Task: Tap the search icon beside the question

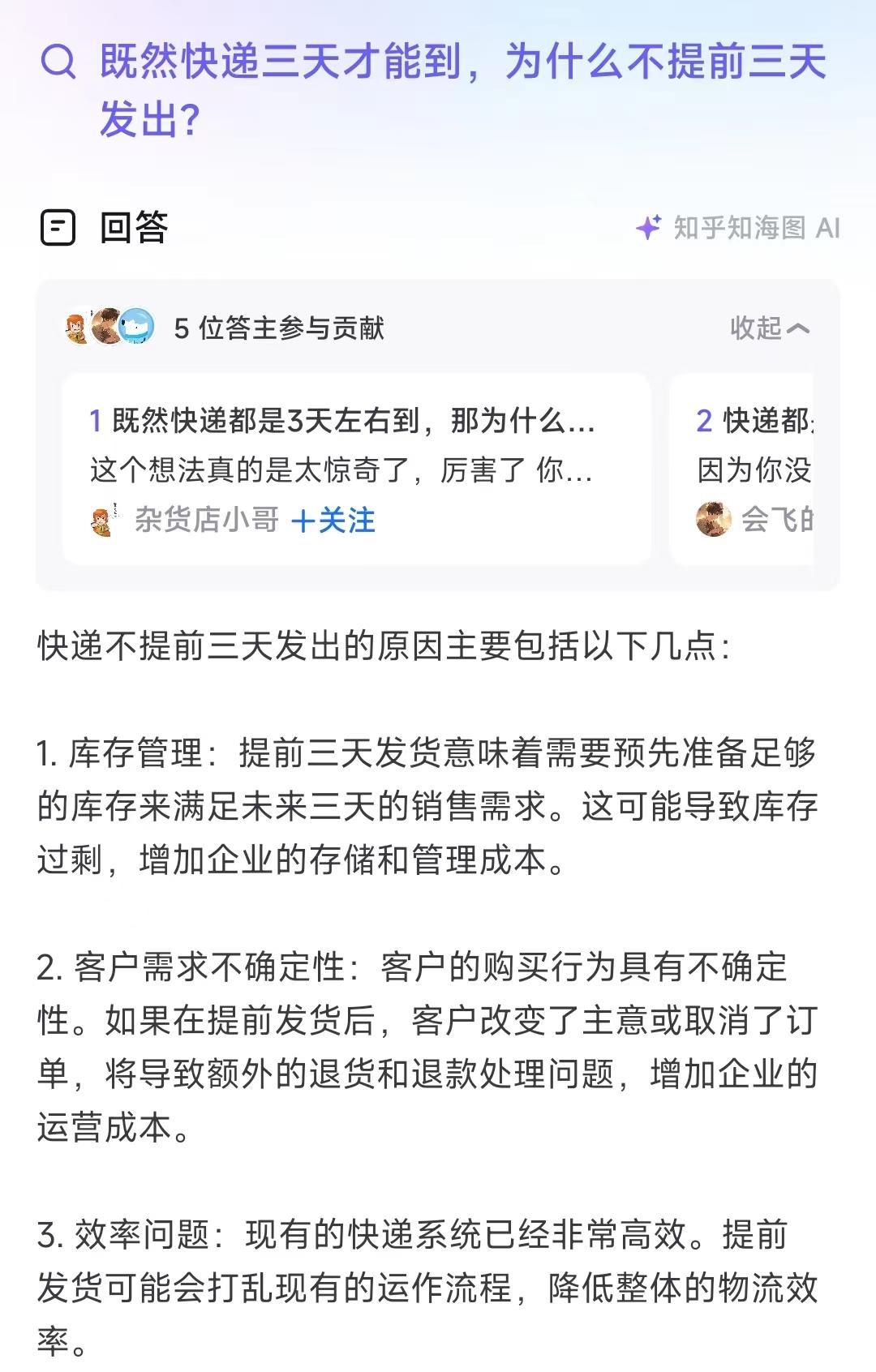Action: point(58,62)
